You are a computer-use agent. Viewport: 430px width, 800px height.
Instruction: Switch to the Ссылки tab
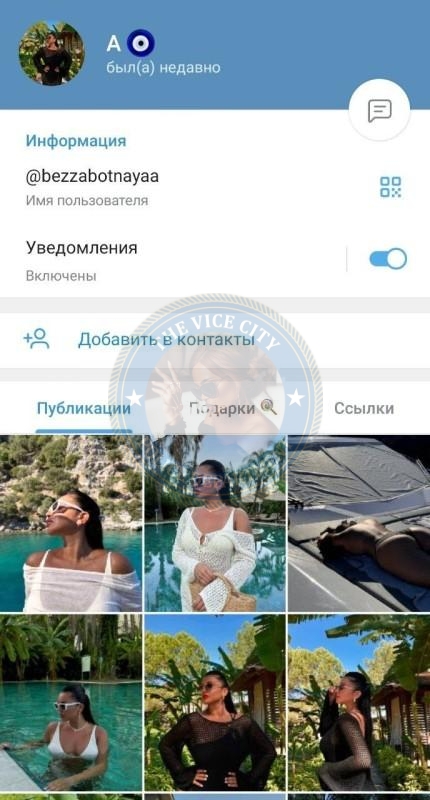pos(364,408)
